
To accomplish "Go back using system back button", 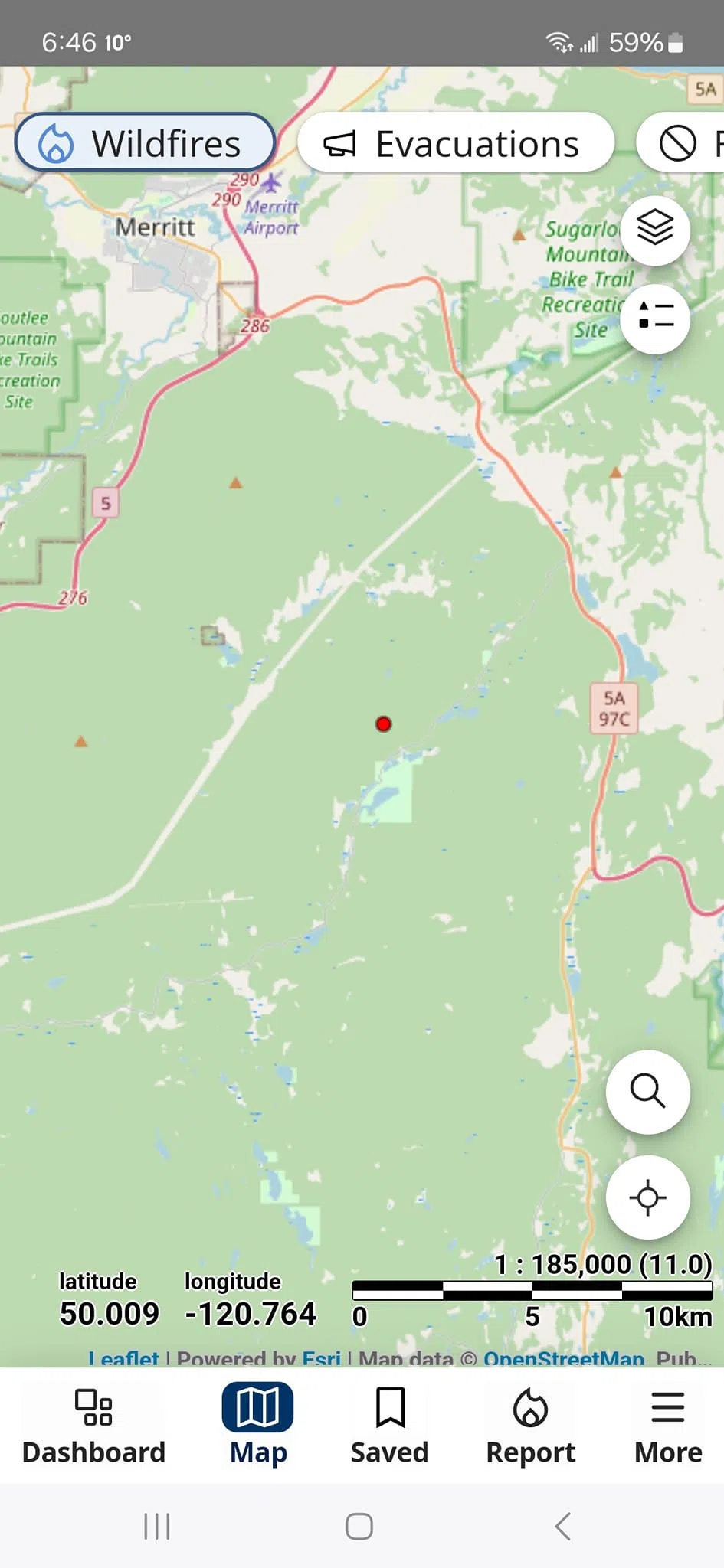I will pos(563,1526).
